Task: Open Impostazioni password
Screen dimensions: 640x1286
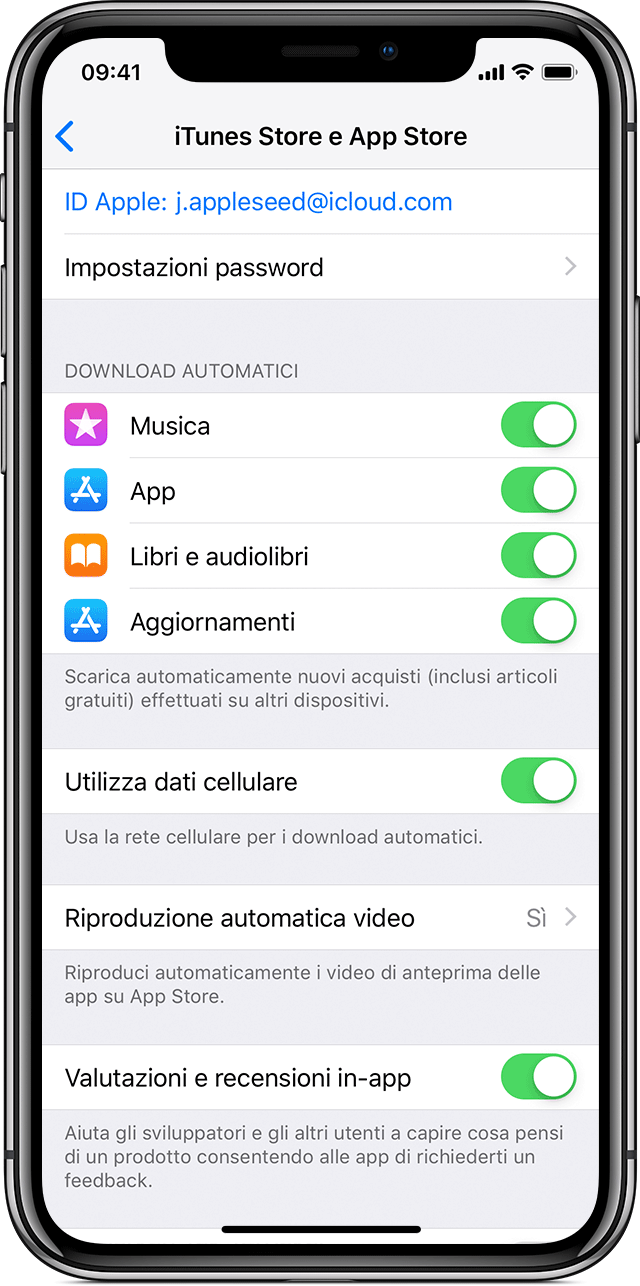Action: click(320, 267)
